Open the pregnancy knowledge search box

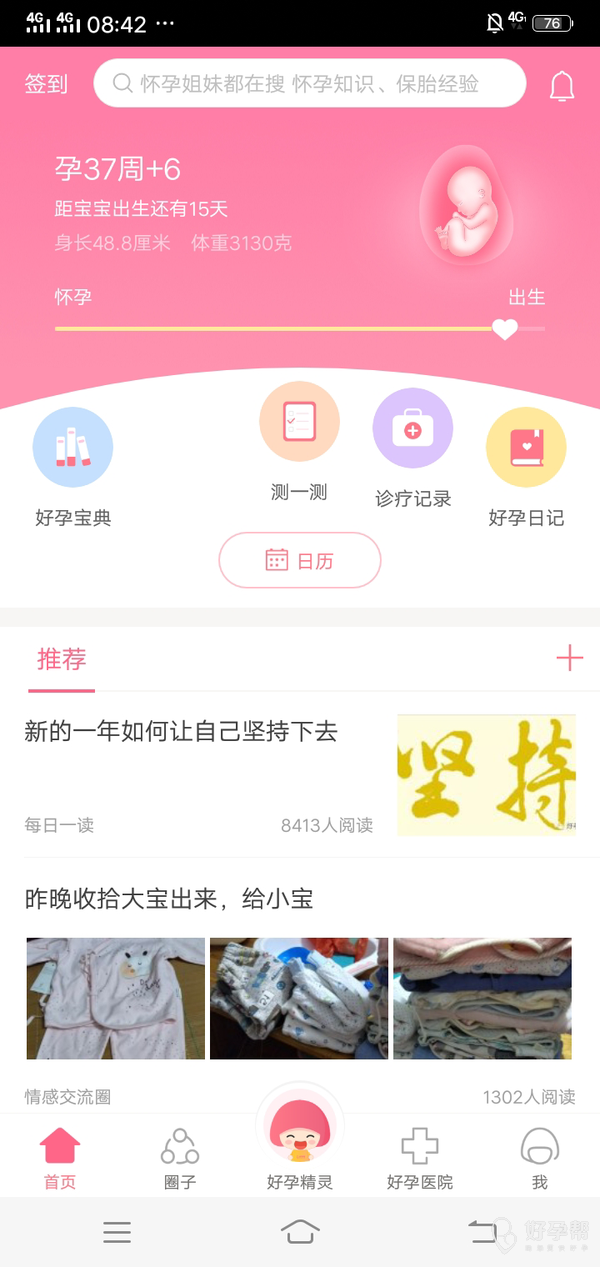pyautogui.click(x=310, y=84)
